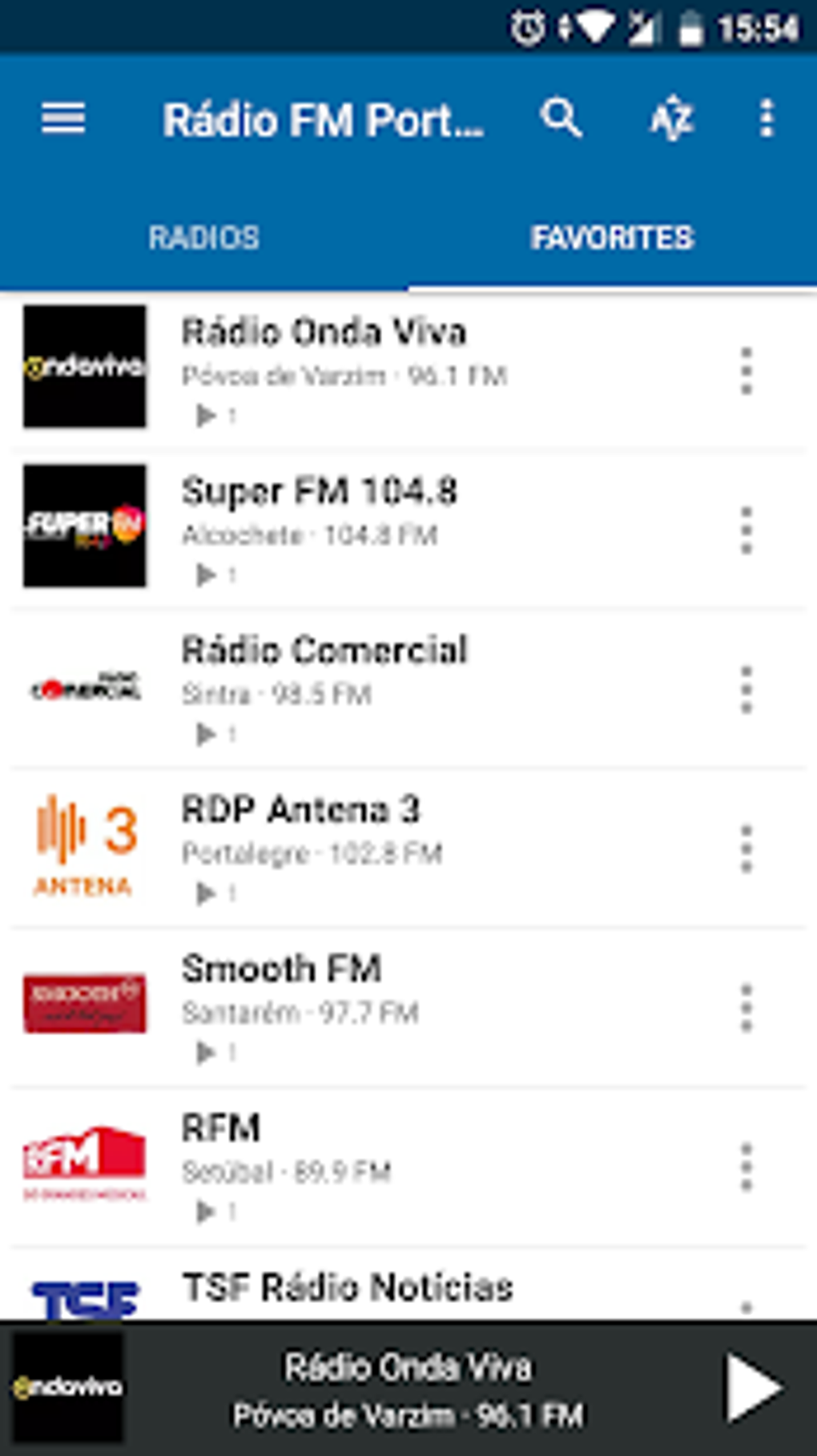The width and height of the screenshot is (817, 1456).
Task: Open the search icon in the app bar
Action: [x=561, y=119]
